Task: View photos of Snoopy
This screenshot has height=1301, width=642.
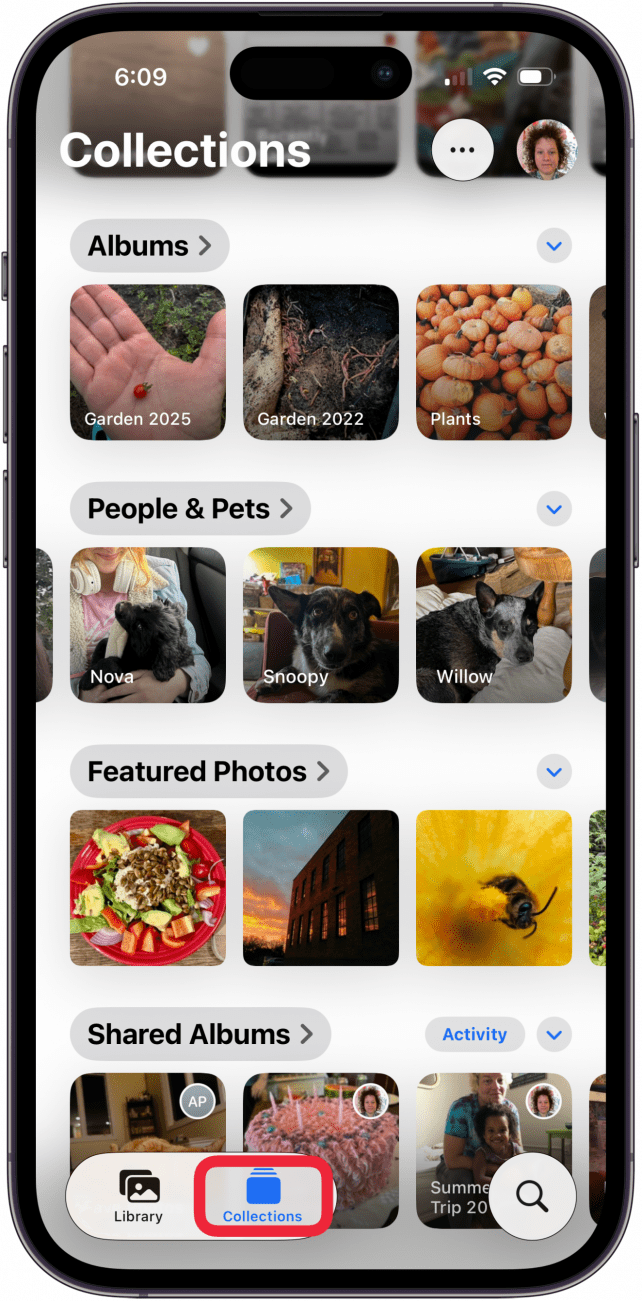Action: pyautogui.click(x=321, y=625)
